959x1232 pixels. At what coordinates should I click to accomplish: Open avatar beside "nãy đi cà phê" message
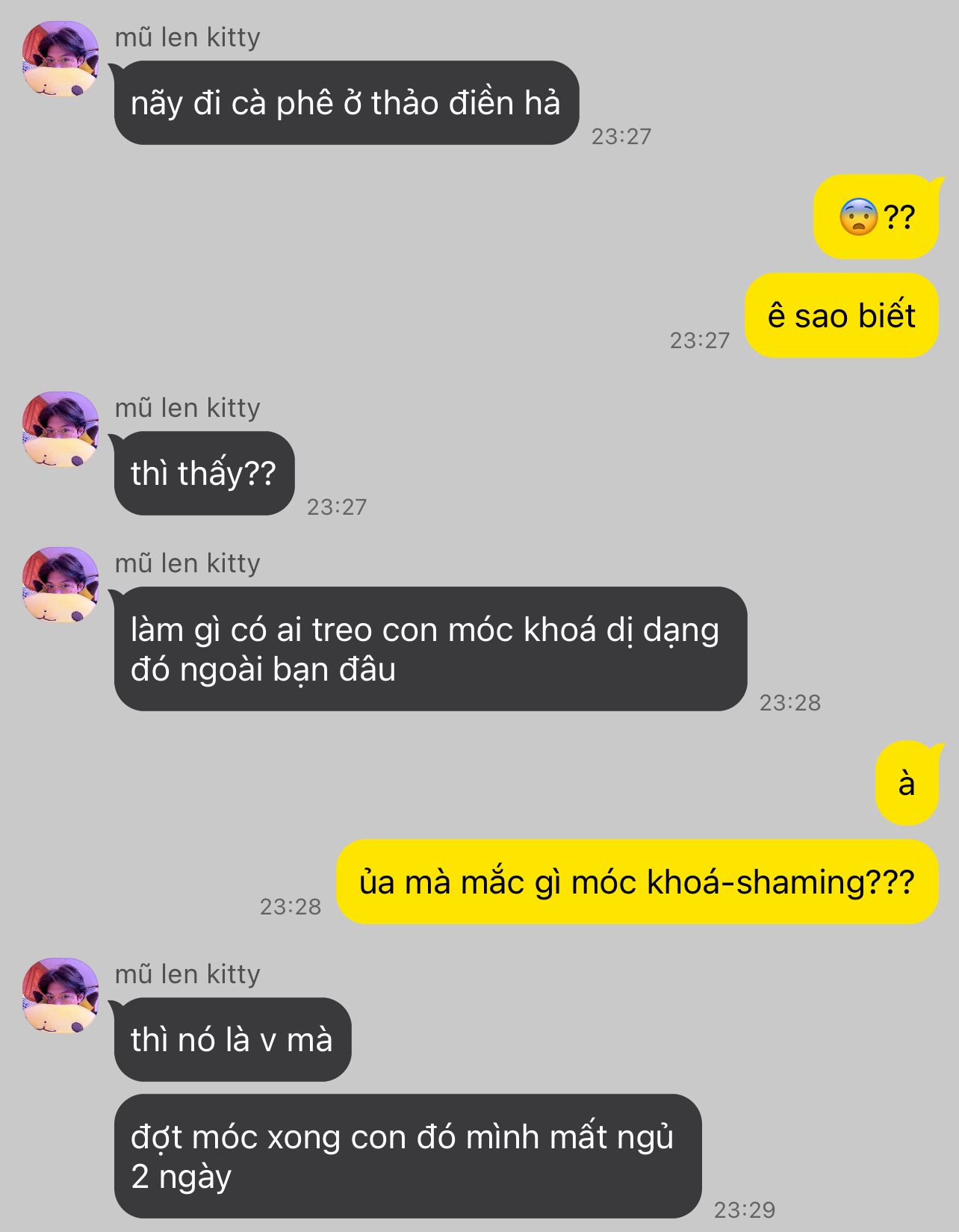pos(60,59)
